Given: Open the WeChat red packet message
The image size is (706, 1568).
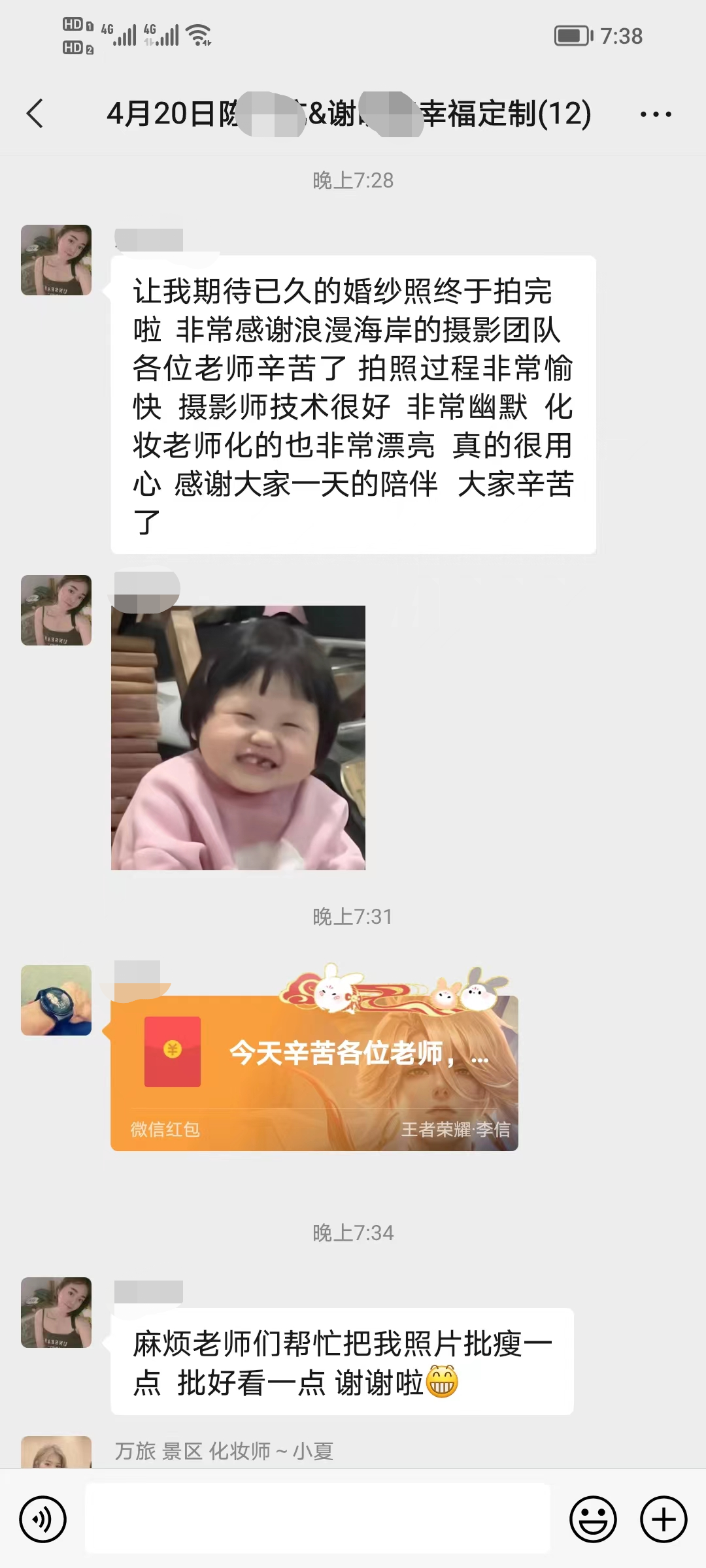Looking at the screenshot, I should [x=314, y=1073].
